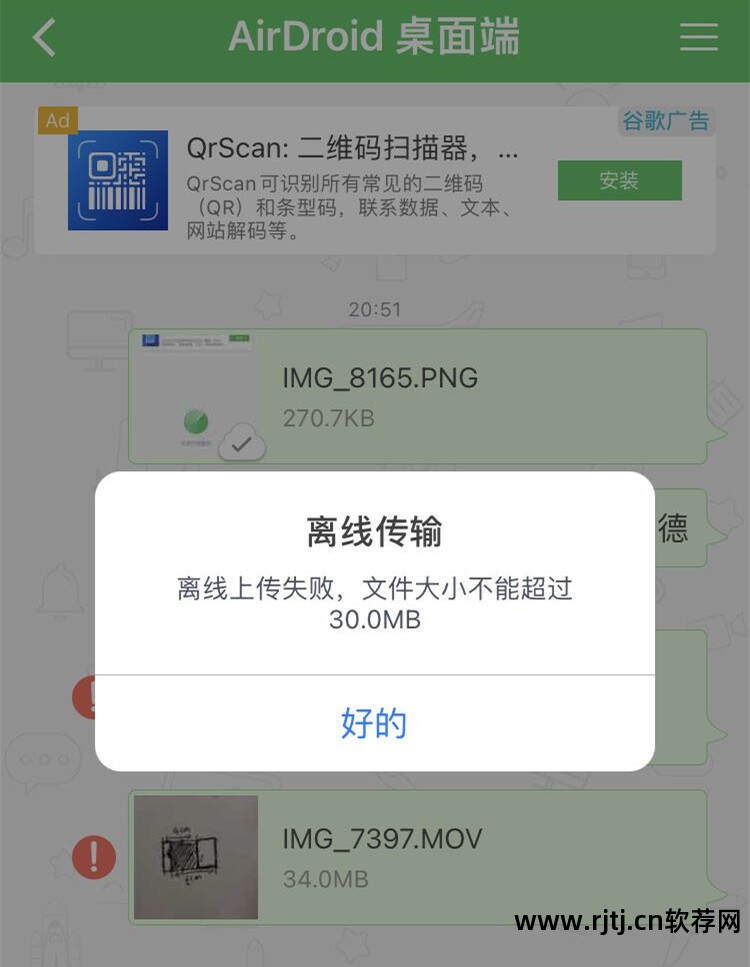750x967 pixels.
Task: Tap the 离线传输 dialog title
Action: tap(375, 533)
